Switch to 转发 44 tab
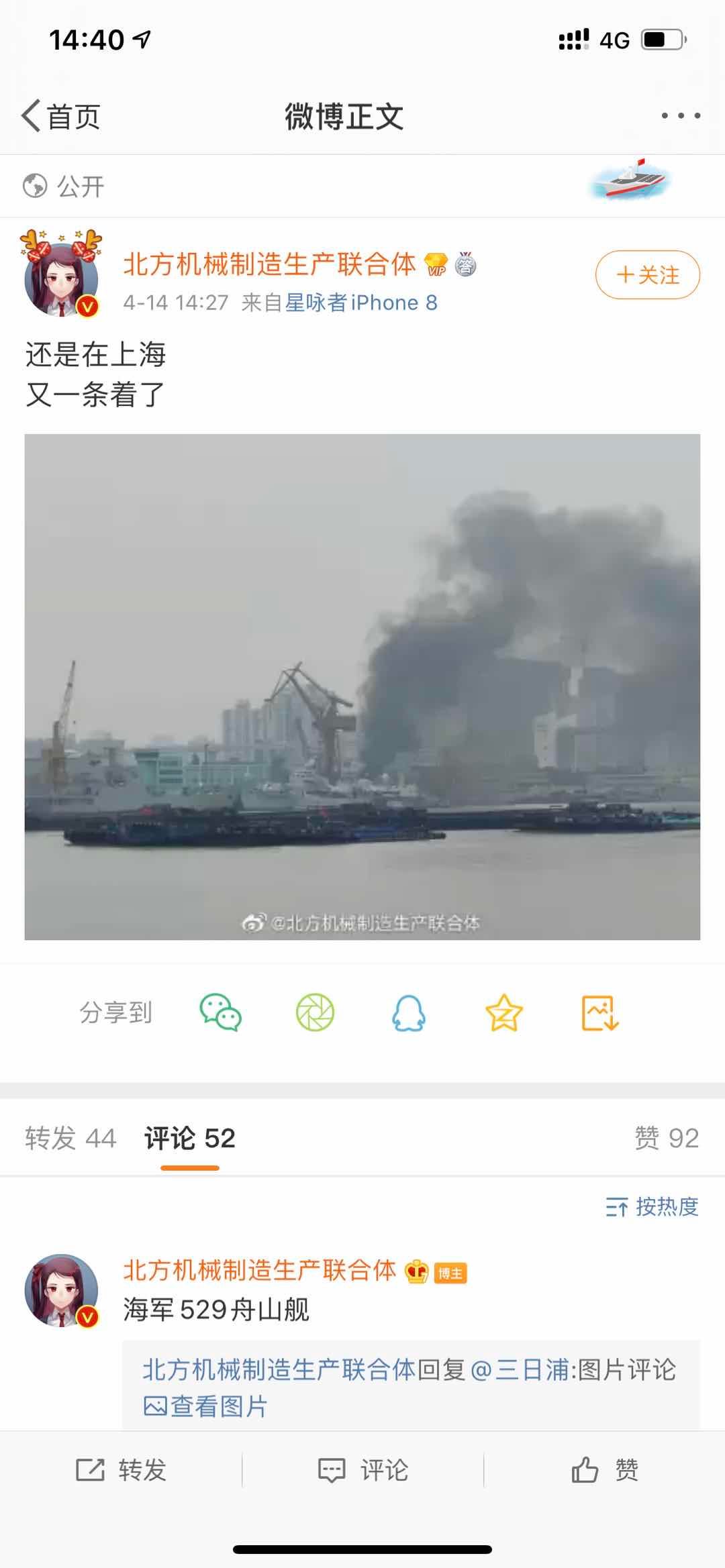The width and height of the screenshot is (725, 1568). point(70,1138)
